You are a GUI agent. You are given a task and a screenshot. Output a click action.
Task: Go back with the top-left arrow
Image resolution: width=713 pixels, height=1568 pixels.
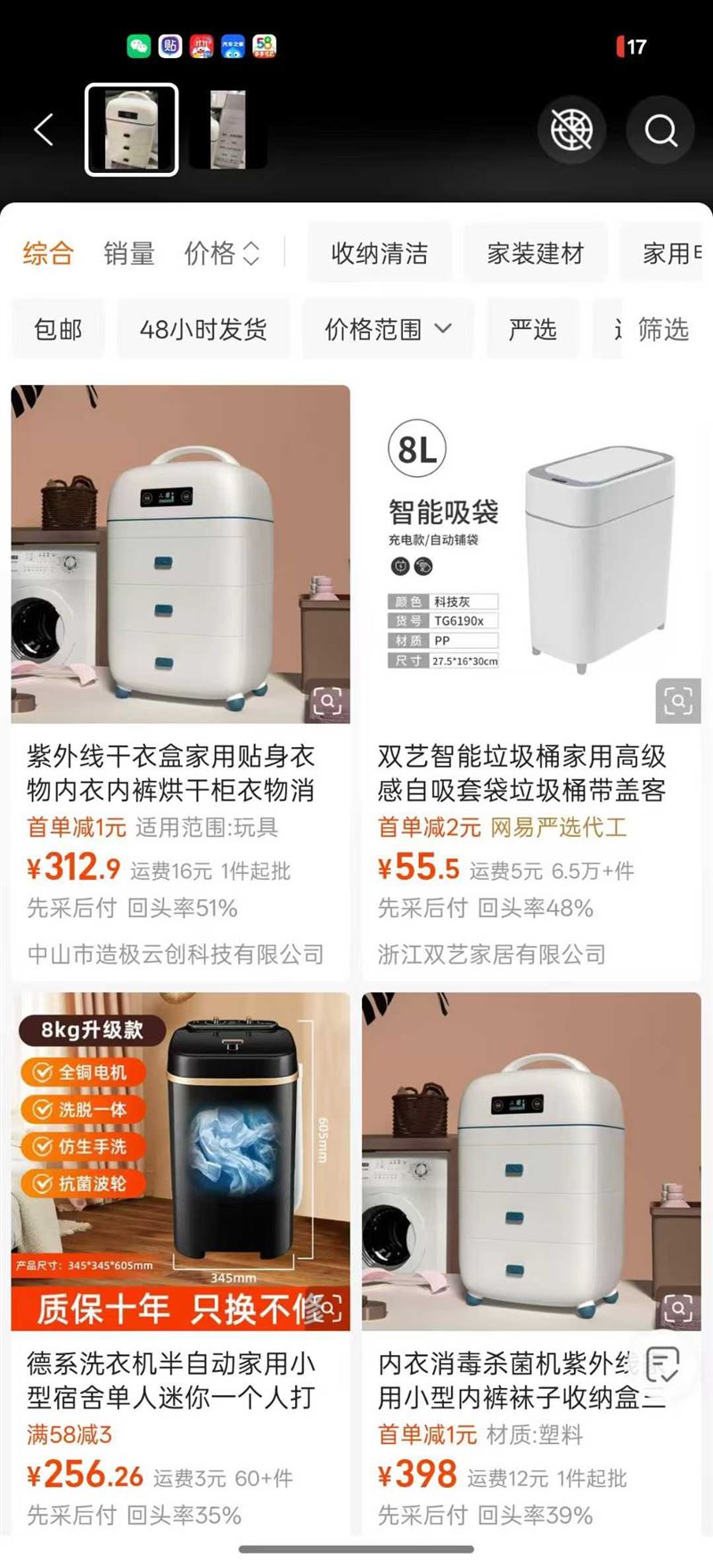[44, 130]
